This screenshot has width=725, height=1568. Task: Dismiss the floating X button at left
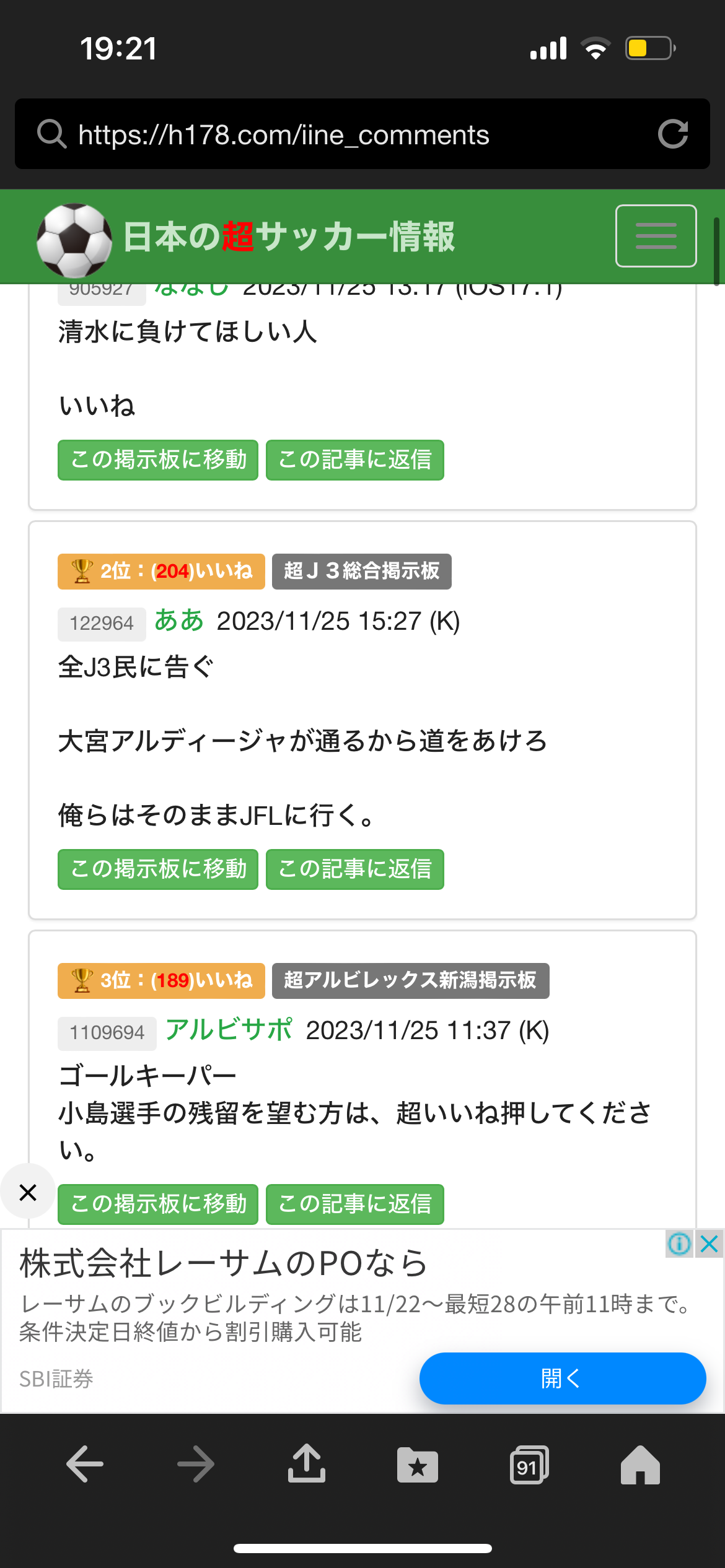coord(28,1191)
